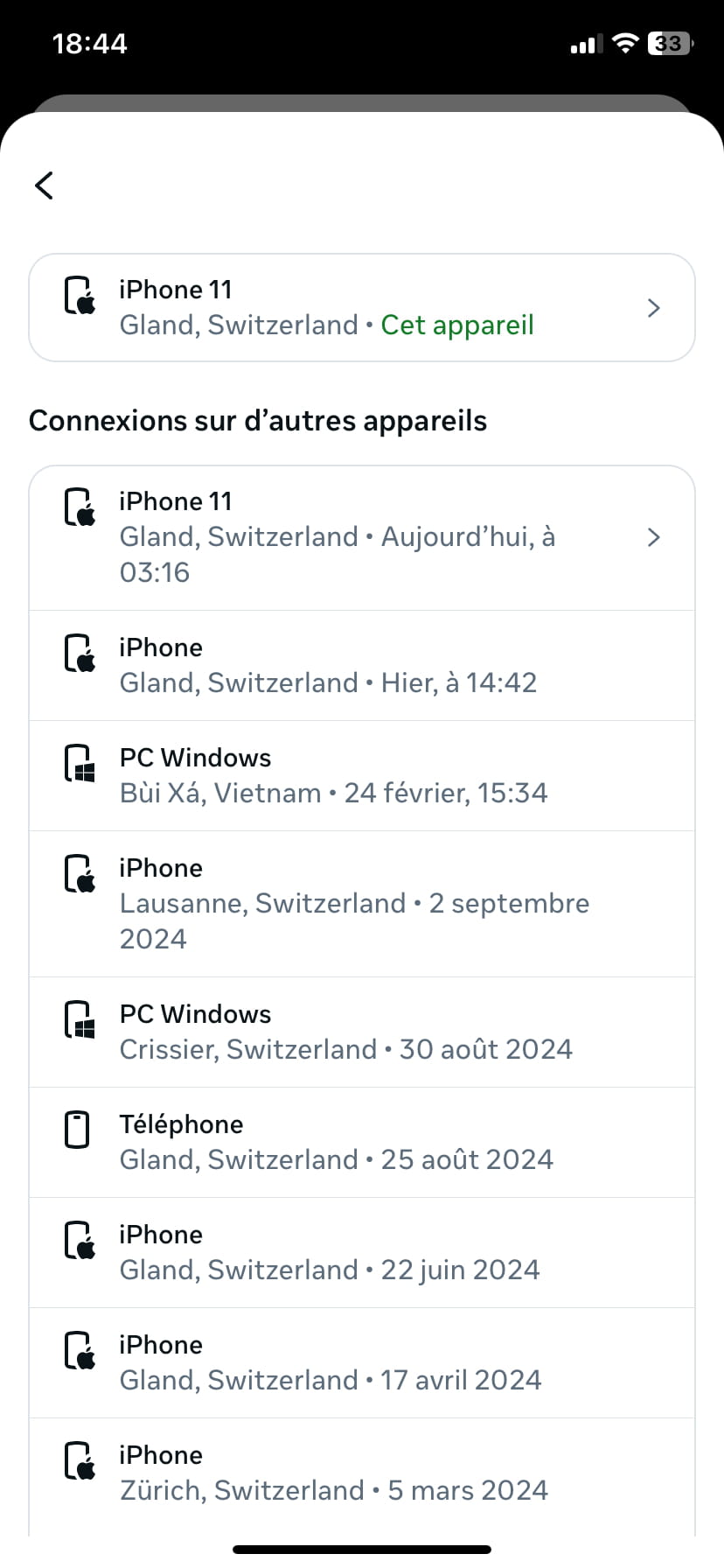Go back with the top-left arrow
Screen dimensions: 724x1568
(x=45, y=185)
